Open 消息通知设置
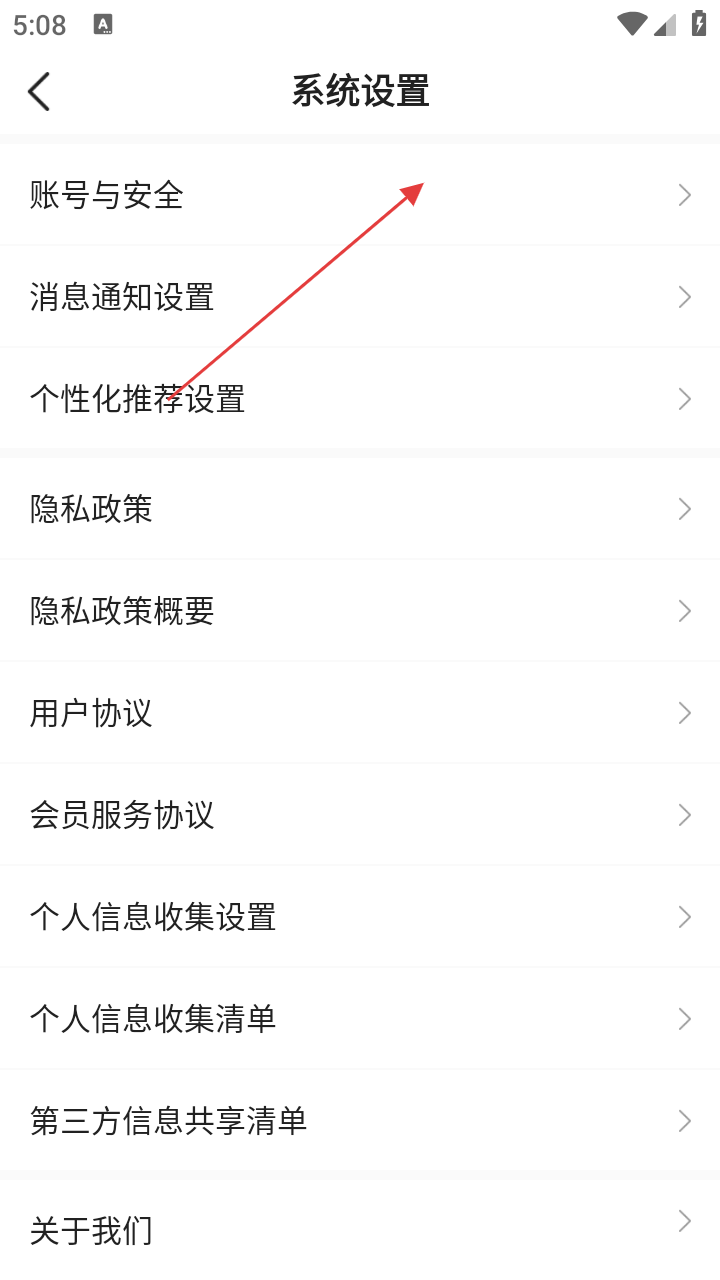 tap(360, 297)
